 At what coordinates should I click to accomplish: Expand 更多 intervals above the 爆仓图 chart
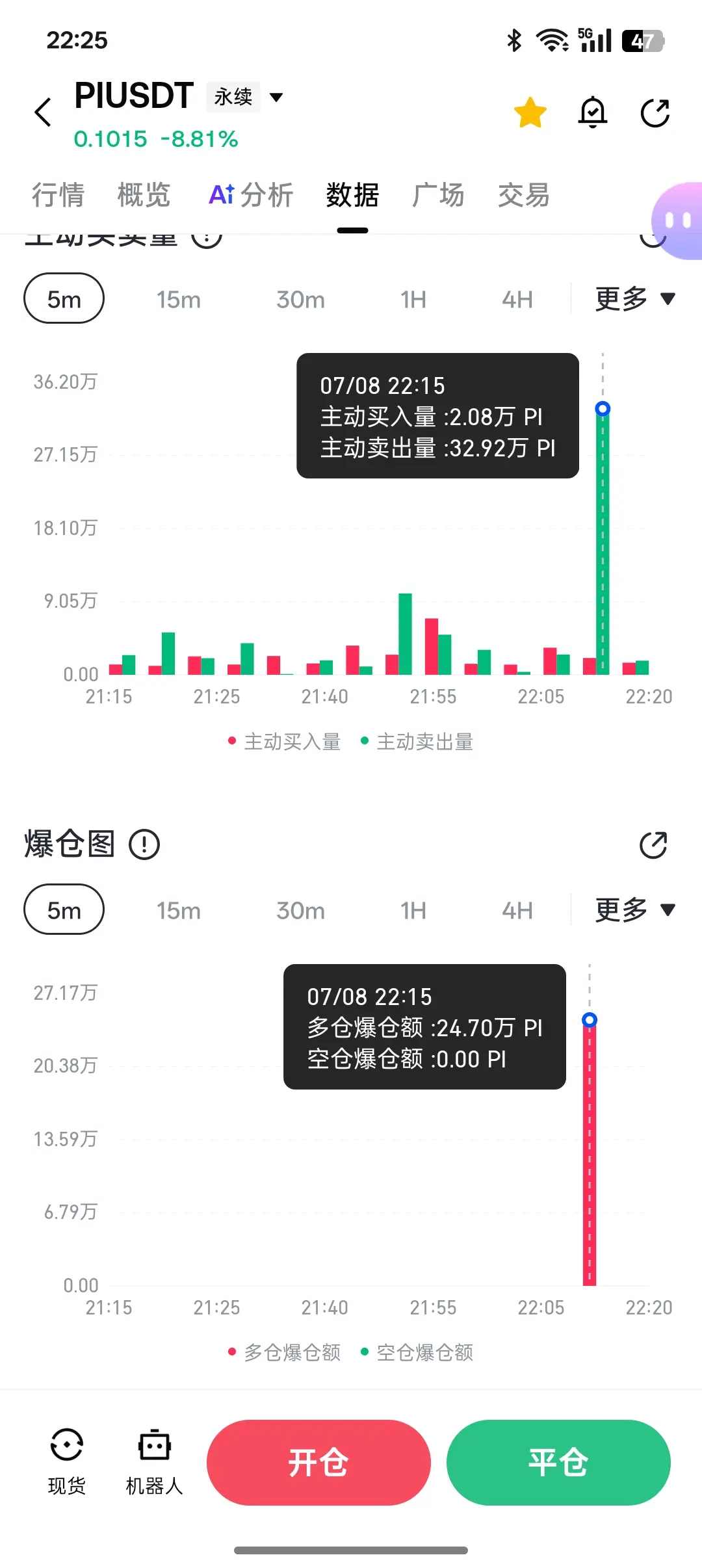click(635, 909)
